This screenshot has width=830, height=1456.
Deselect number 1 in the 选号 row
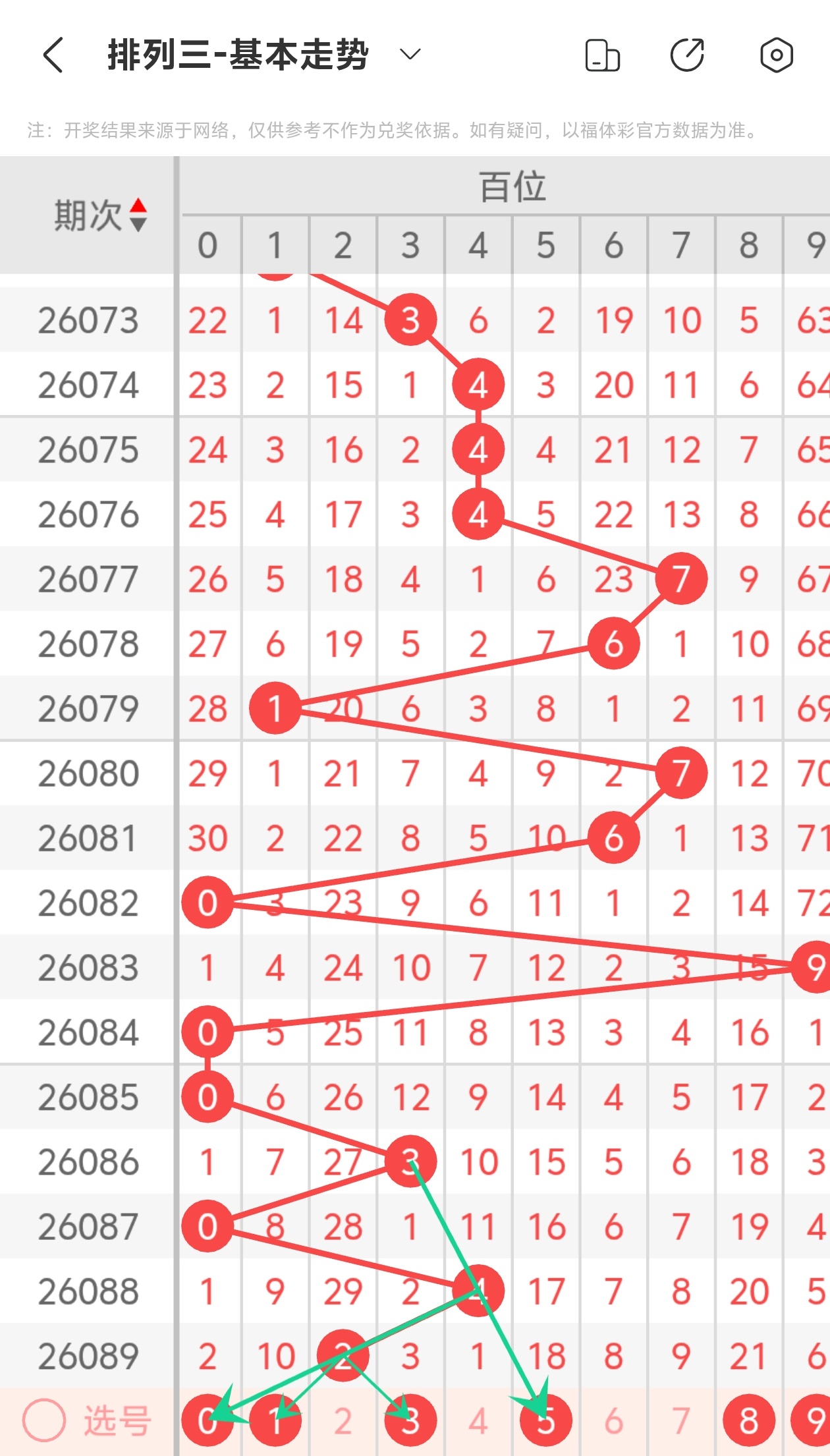[x=275, y=1421]
